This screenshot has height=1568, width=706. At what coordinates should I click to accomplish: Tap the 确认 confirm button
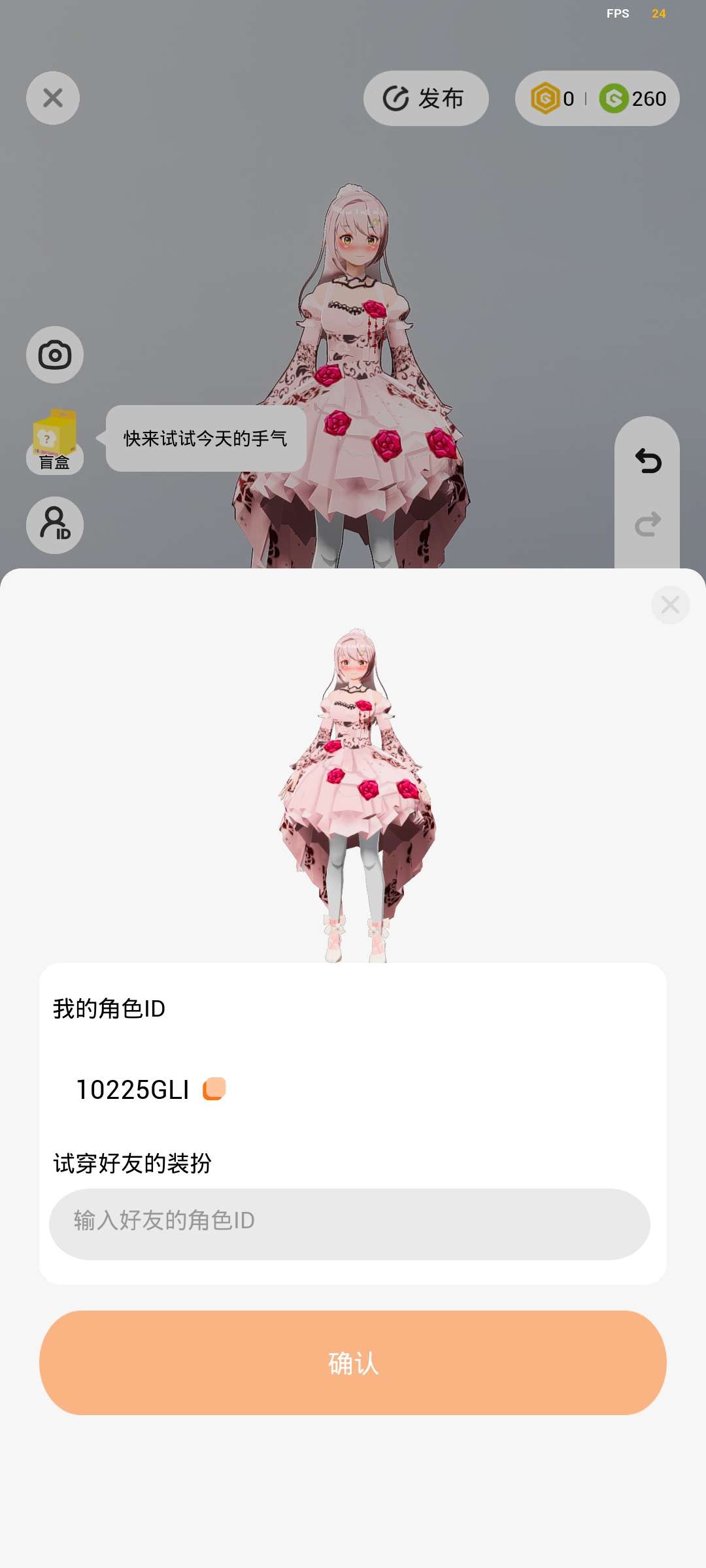point(353,1363)
